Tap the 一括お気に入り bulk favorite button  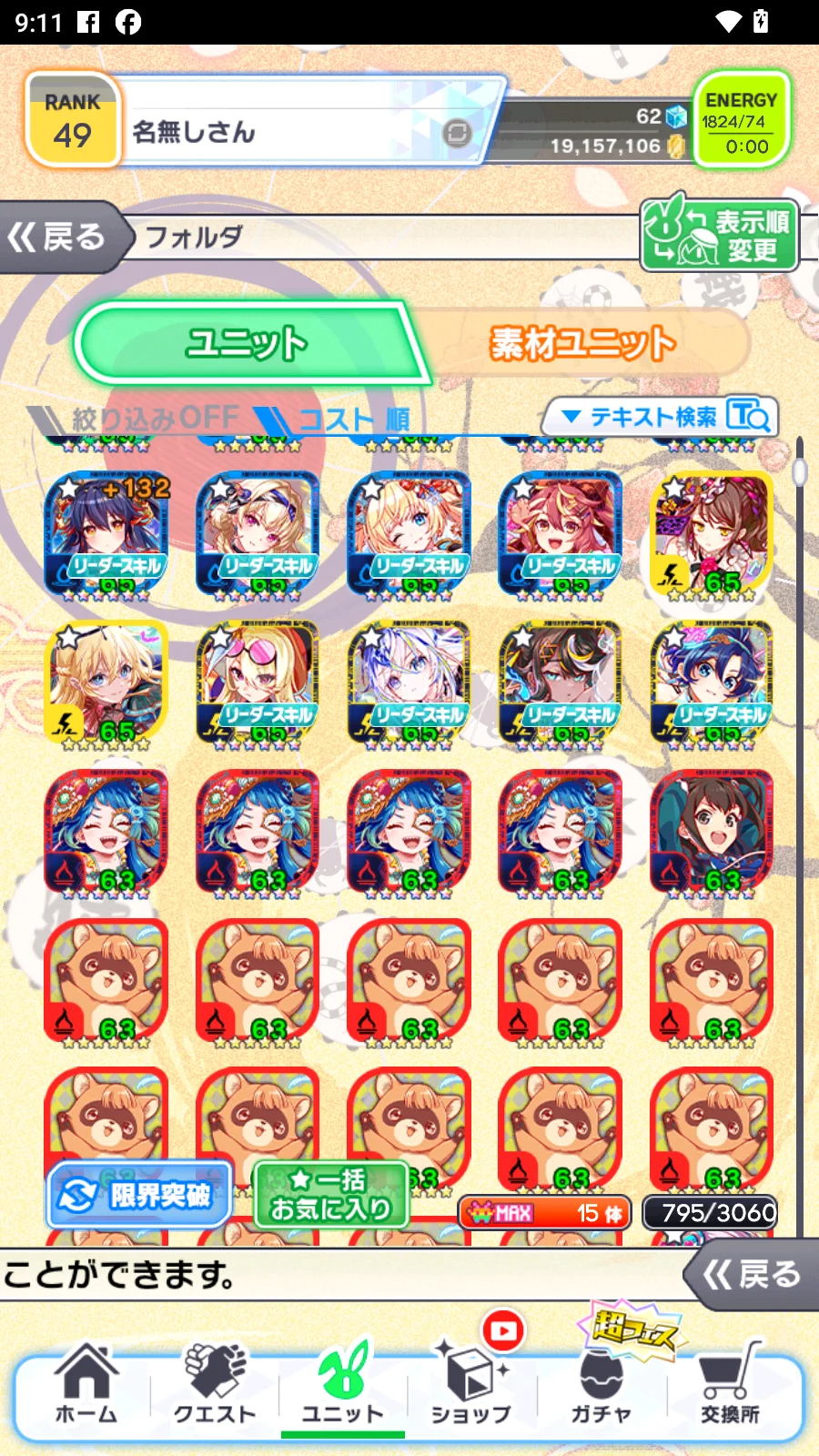pyautogui.click(x=330, y=1195)
